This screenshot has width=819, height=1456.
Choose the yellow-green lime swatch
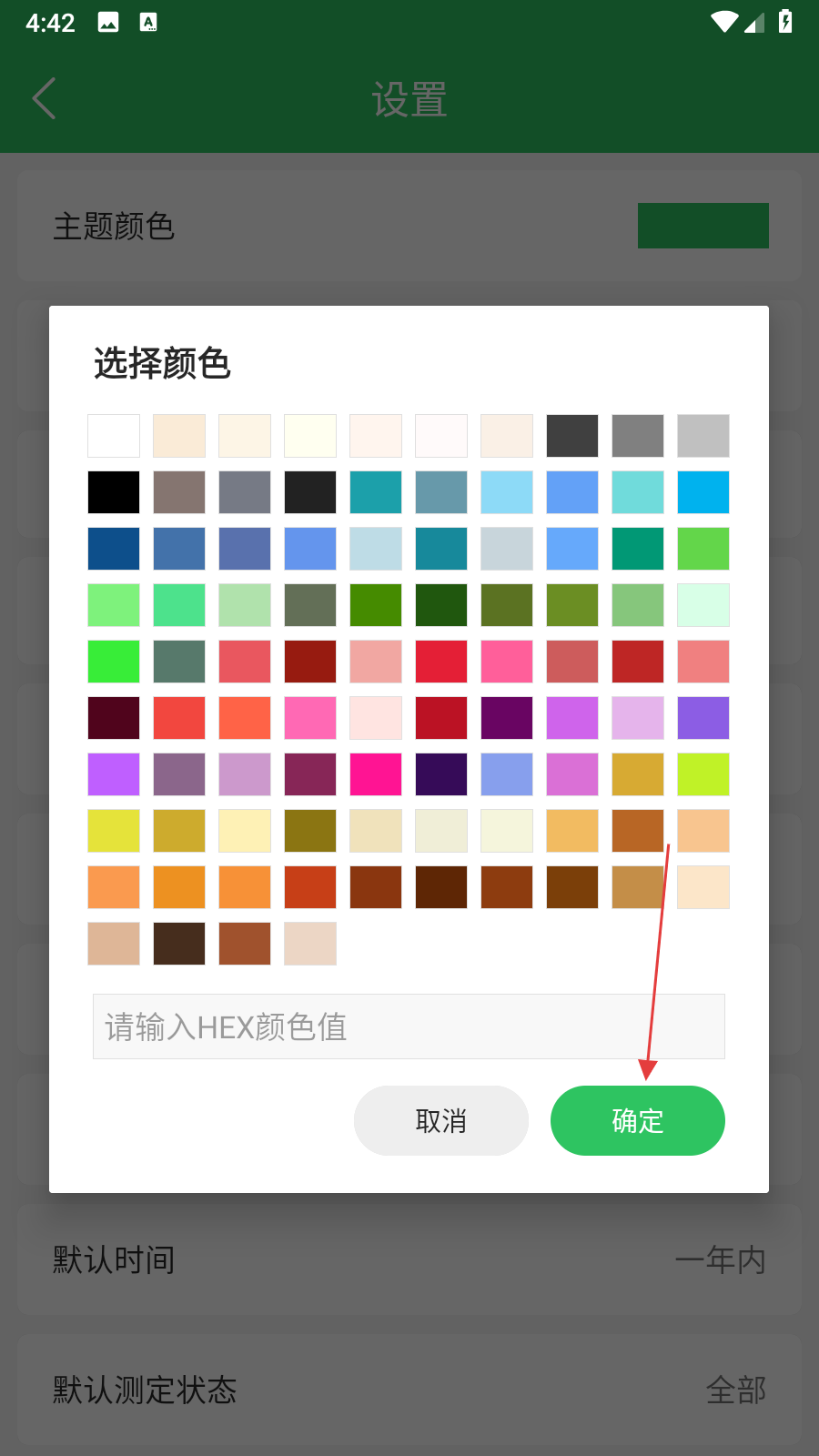pos(703,774)
